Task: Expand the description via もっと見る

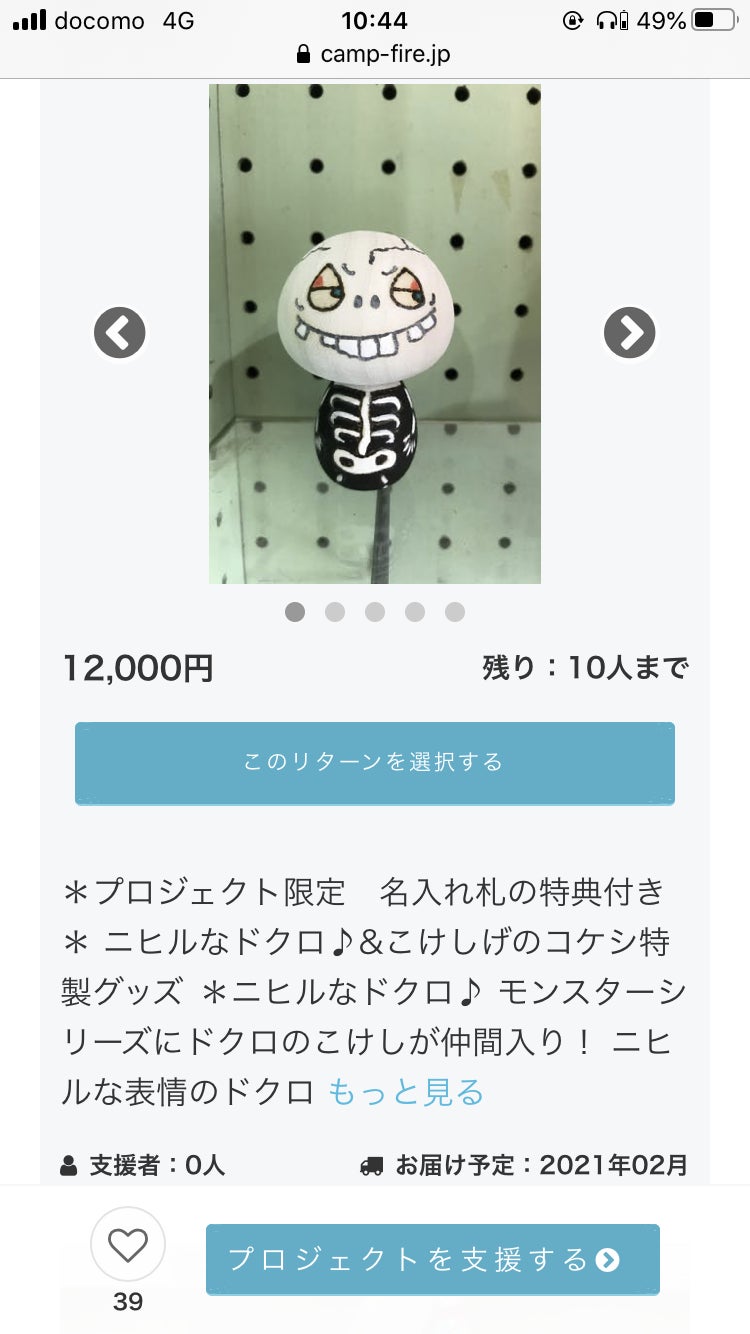Action: point(406,1092)
